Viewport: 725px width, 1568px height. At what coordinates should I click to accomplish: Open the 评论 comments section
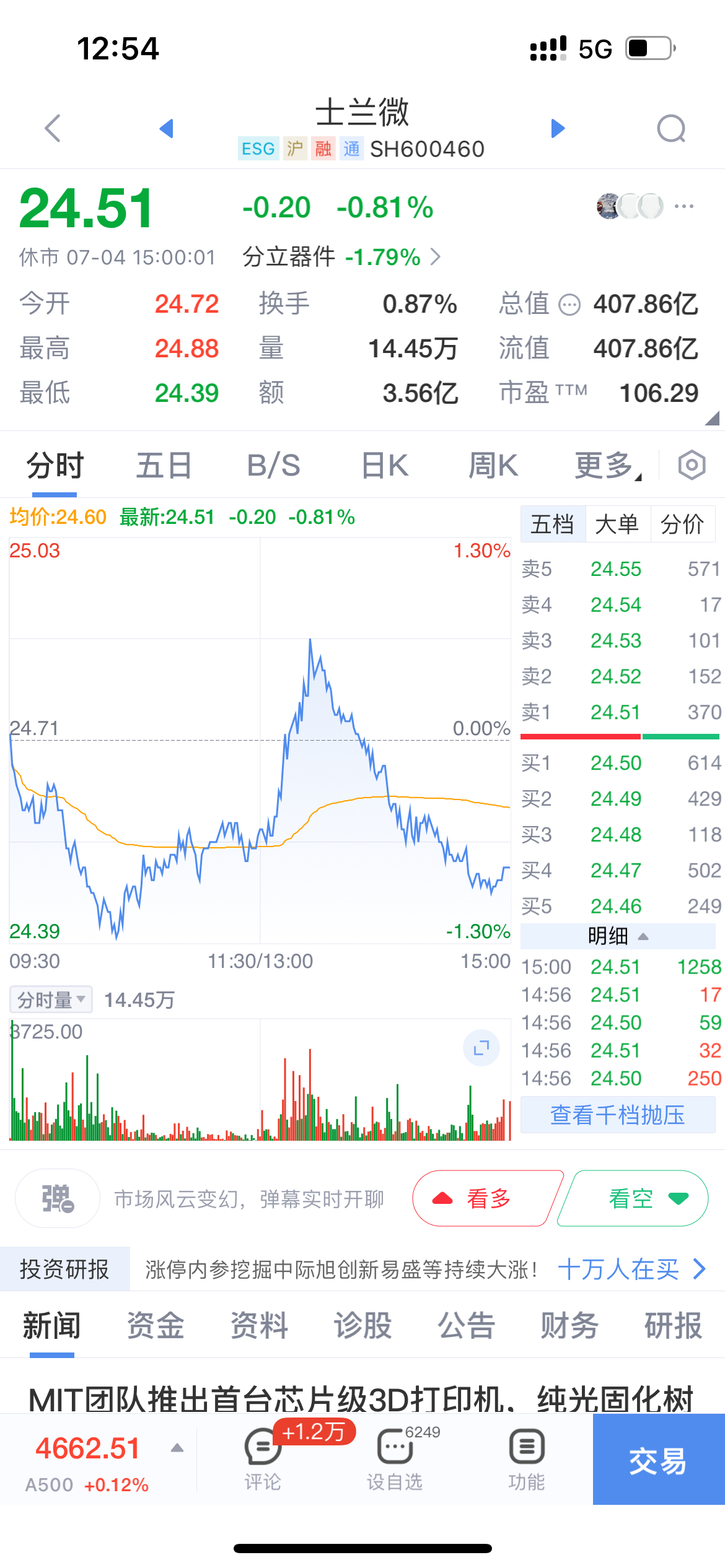[263, 1460]
